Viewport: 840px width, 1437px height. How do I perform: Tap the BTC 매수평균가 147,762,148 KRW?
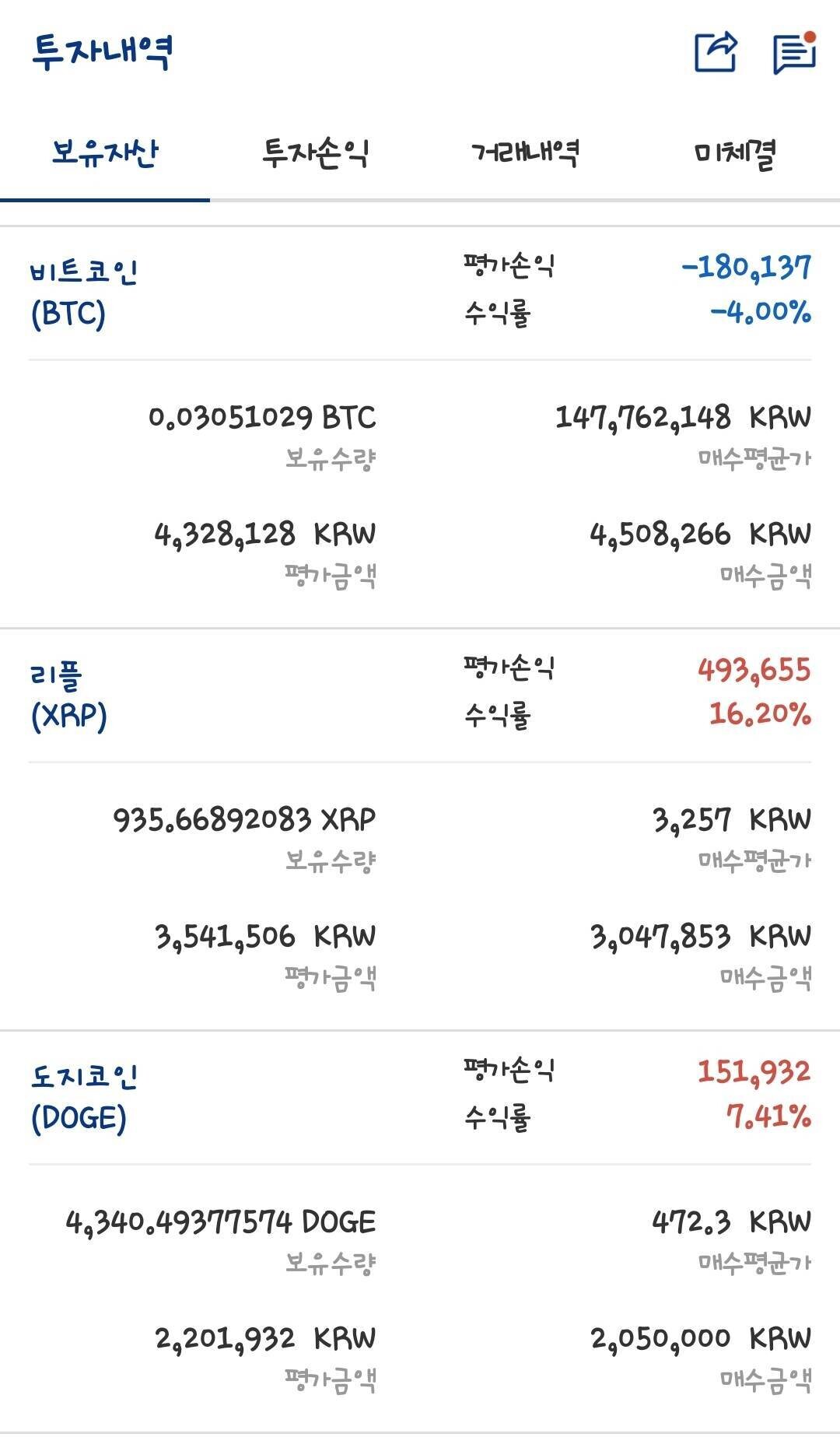point(683,418)
